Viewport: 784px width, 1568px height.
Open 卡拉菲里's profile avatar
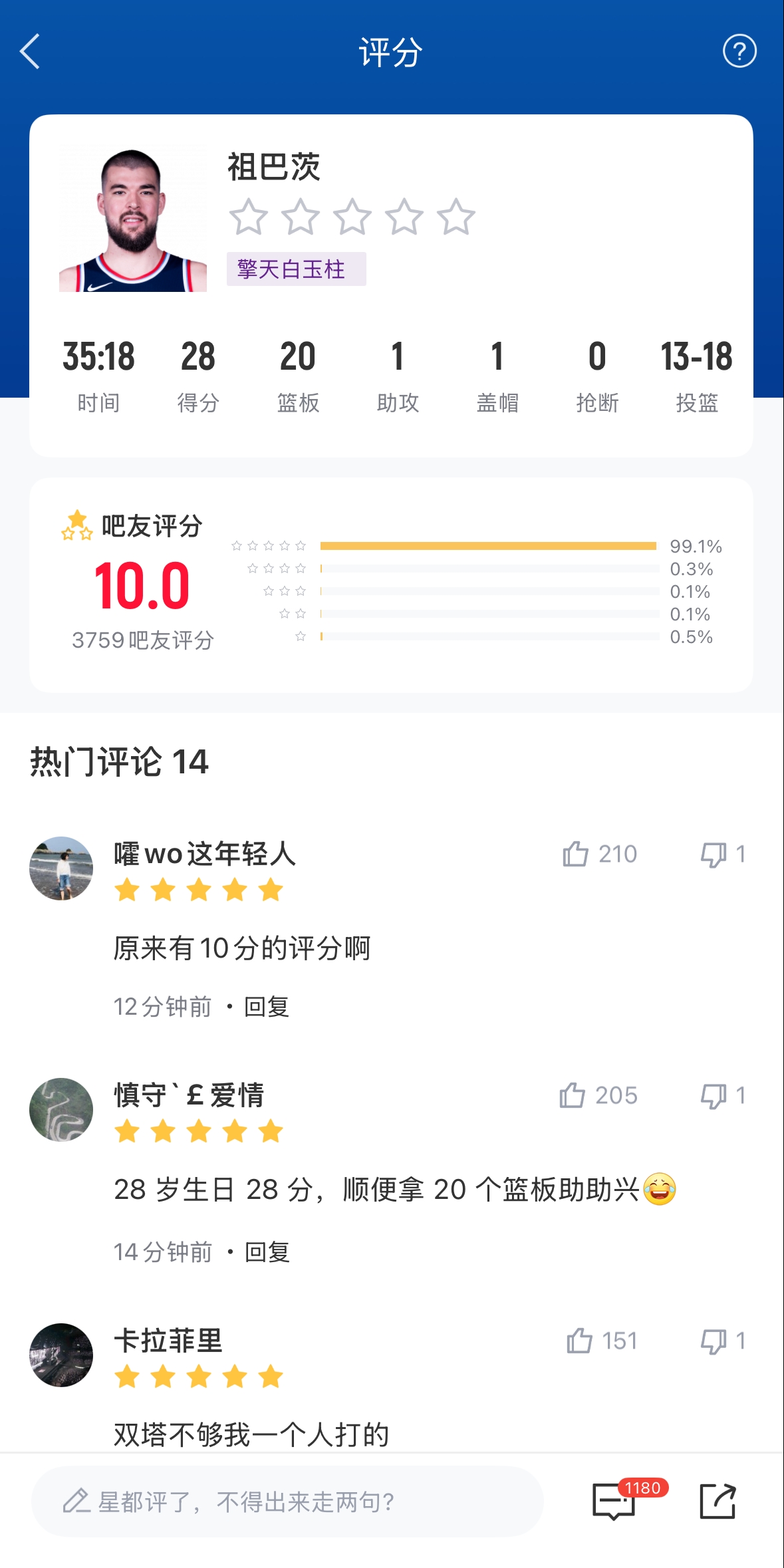click(x=61, y=1355)
